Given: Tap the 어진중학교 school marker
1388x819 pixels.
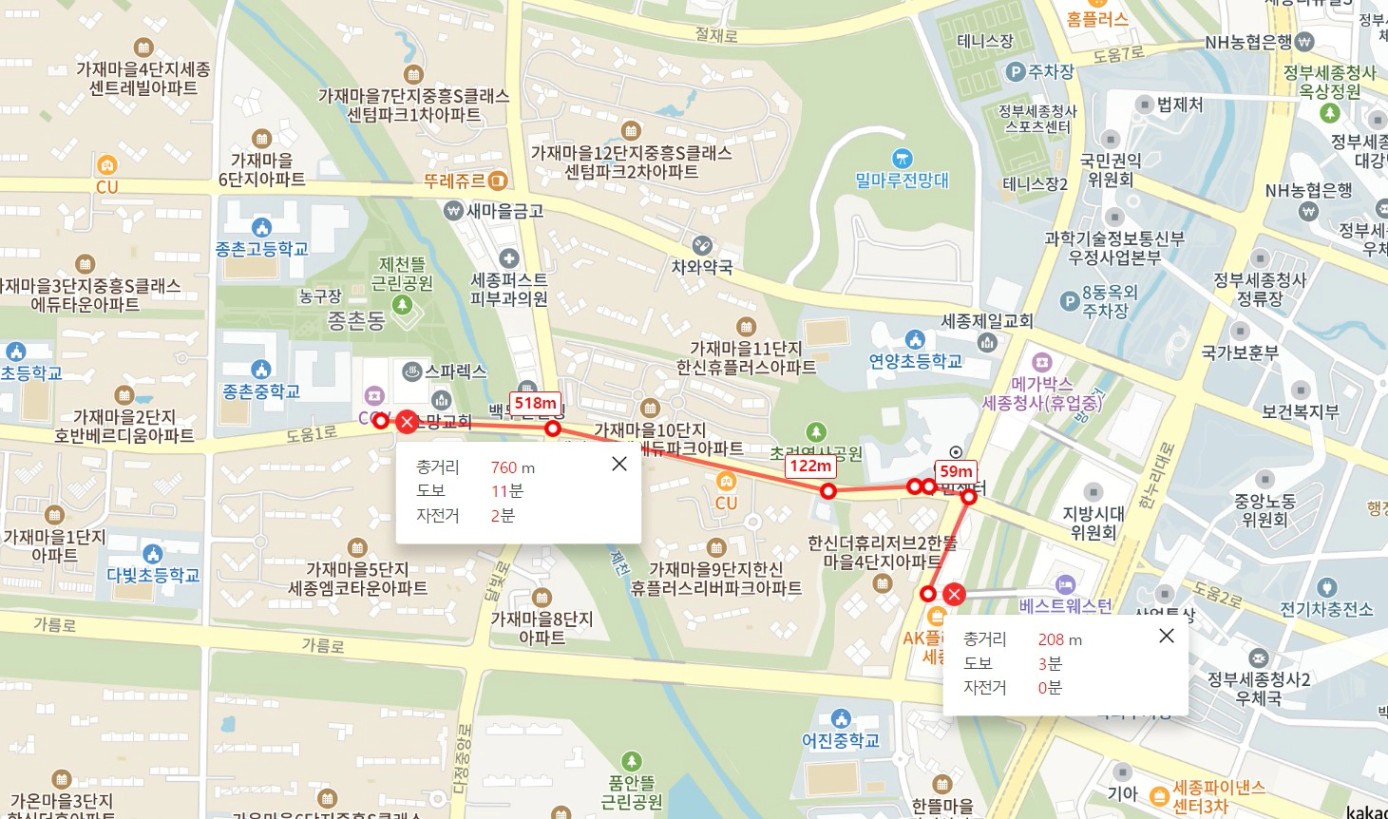Looking at the screenshot, I should click(841, 719).
